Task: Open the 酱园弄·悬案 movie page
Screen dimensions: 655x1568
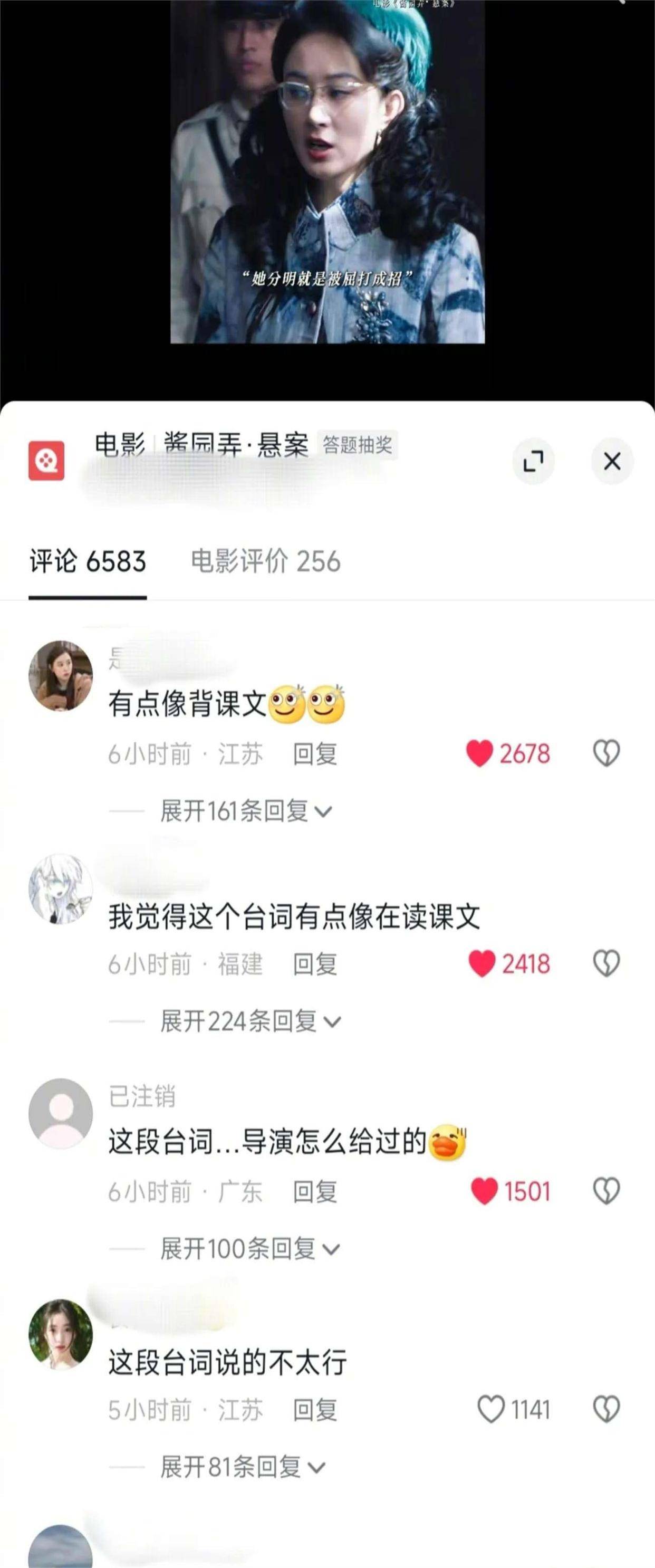Action: [235, 445]
